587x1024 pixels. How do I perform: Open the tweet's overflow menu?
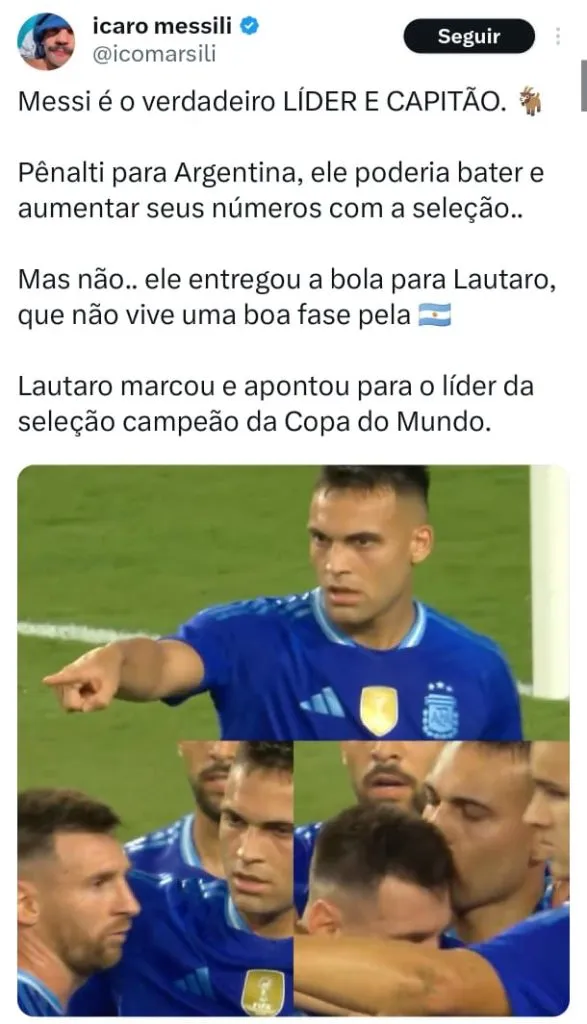click(x=558, y=37)
